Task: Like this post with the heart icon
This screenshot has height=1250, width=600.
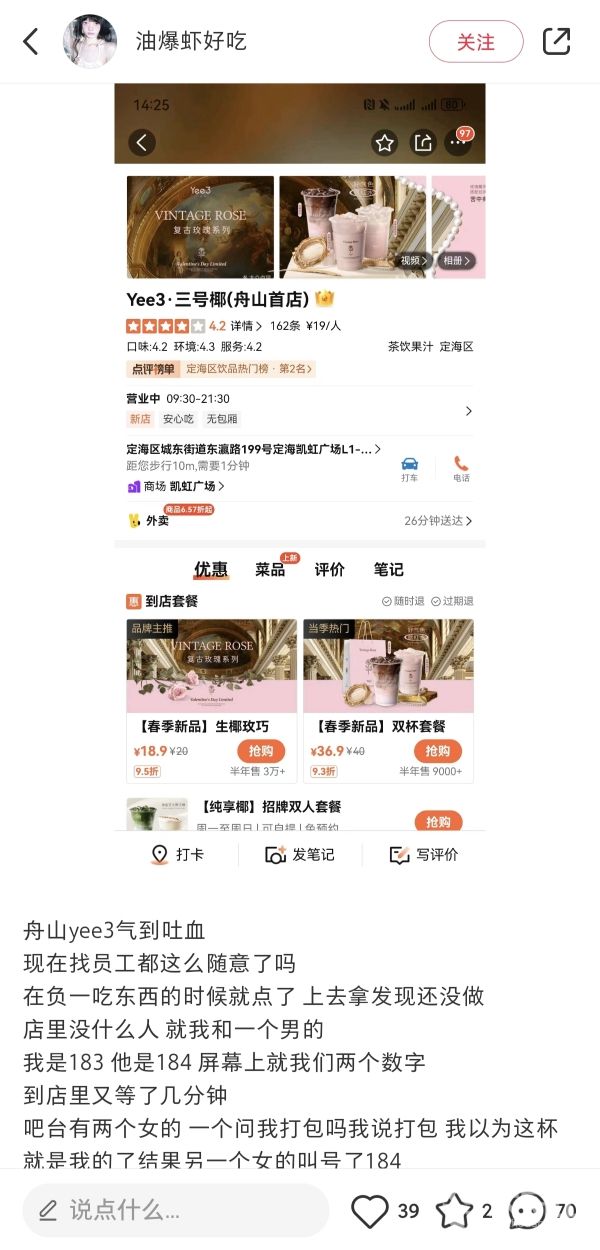Action: (x=370, y=1211)
